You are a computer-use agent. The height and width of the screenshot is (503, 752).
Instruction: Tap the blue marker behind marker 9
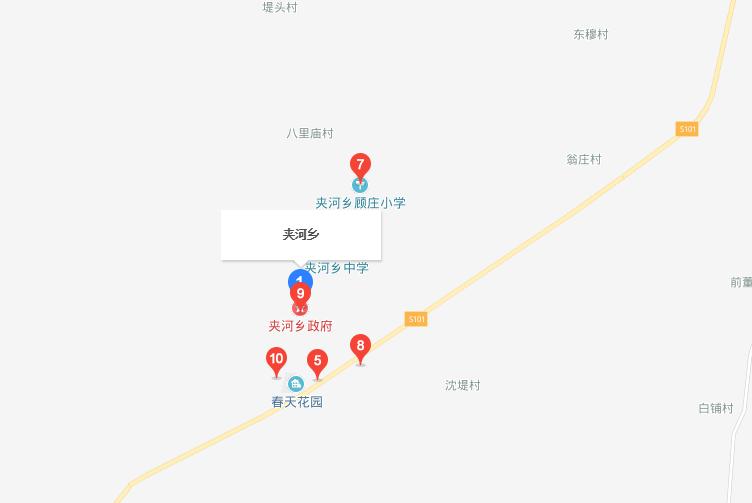pyautogui.click(x=299, y=277)
